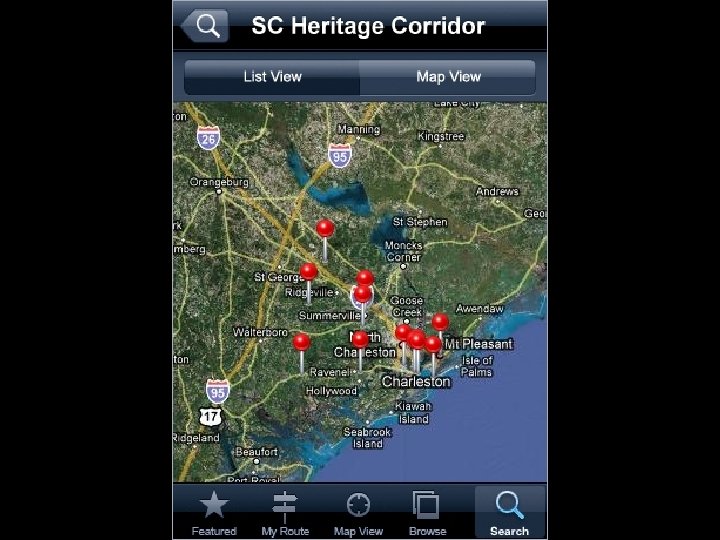Tap the pin on North Charleston
This screenshot has width=720, height=540.
click(x=360, y=339)
